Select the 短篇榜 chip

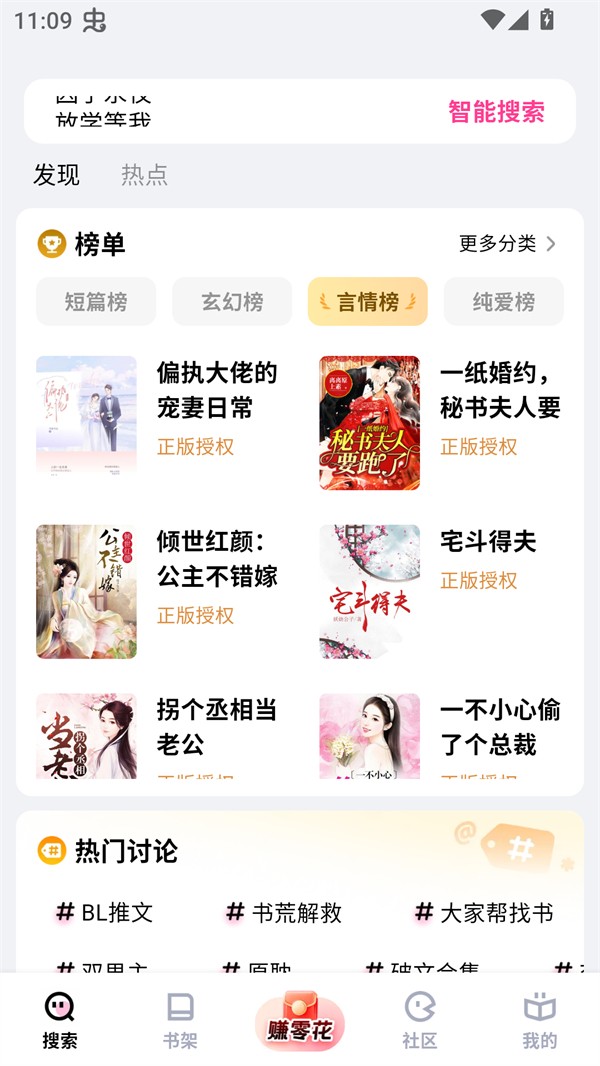tap(96, 302)
